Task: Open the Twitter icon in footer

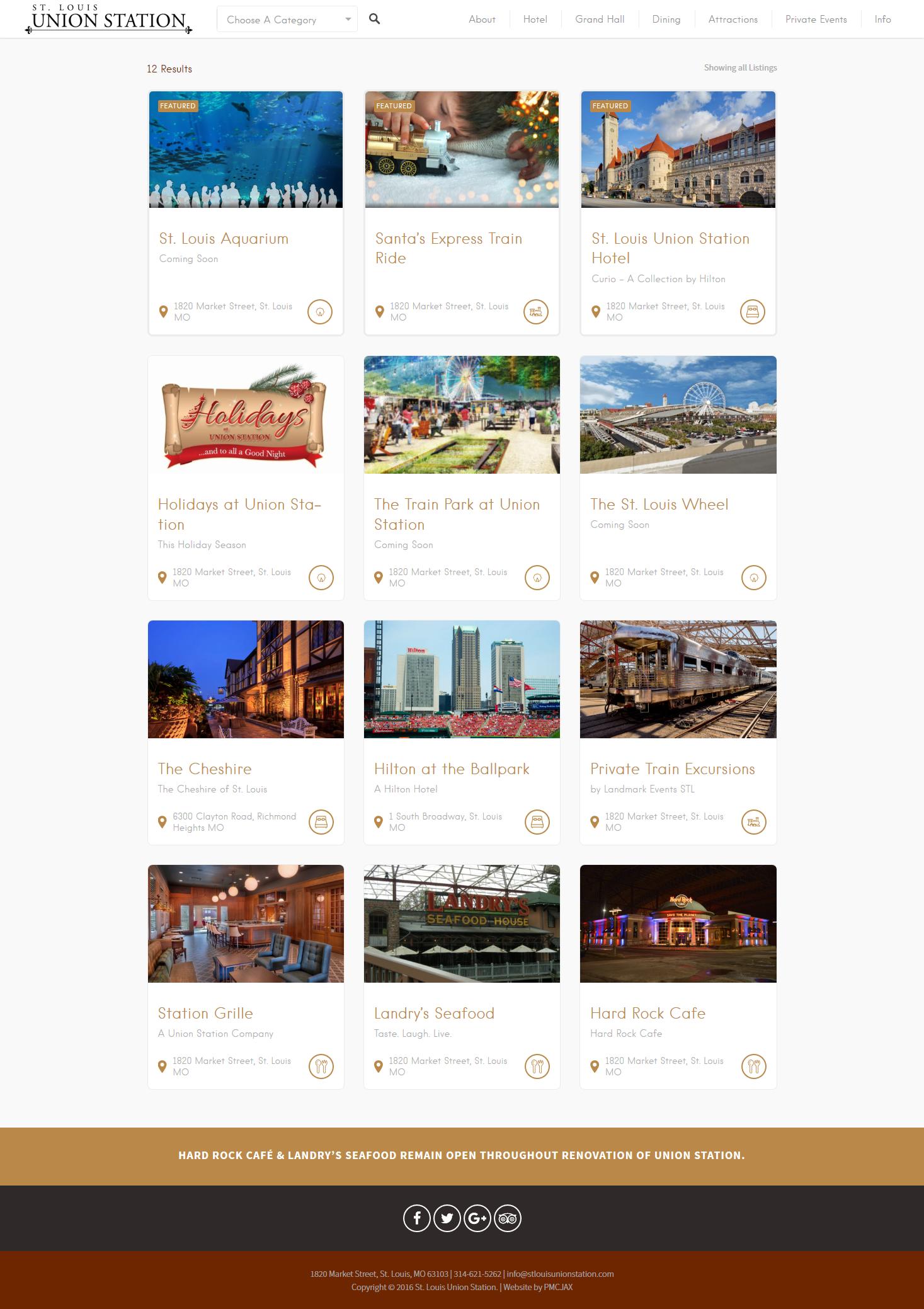Action: click(447, 1218)
